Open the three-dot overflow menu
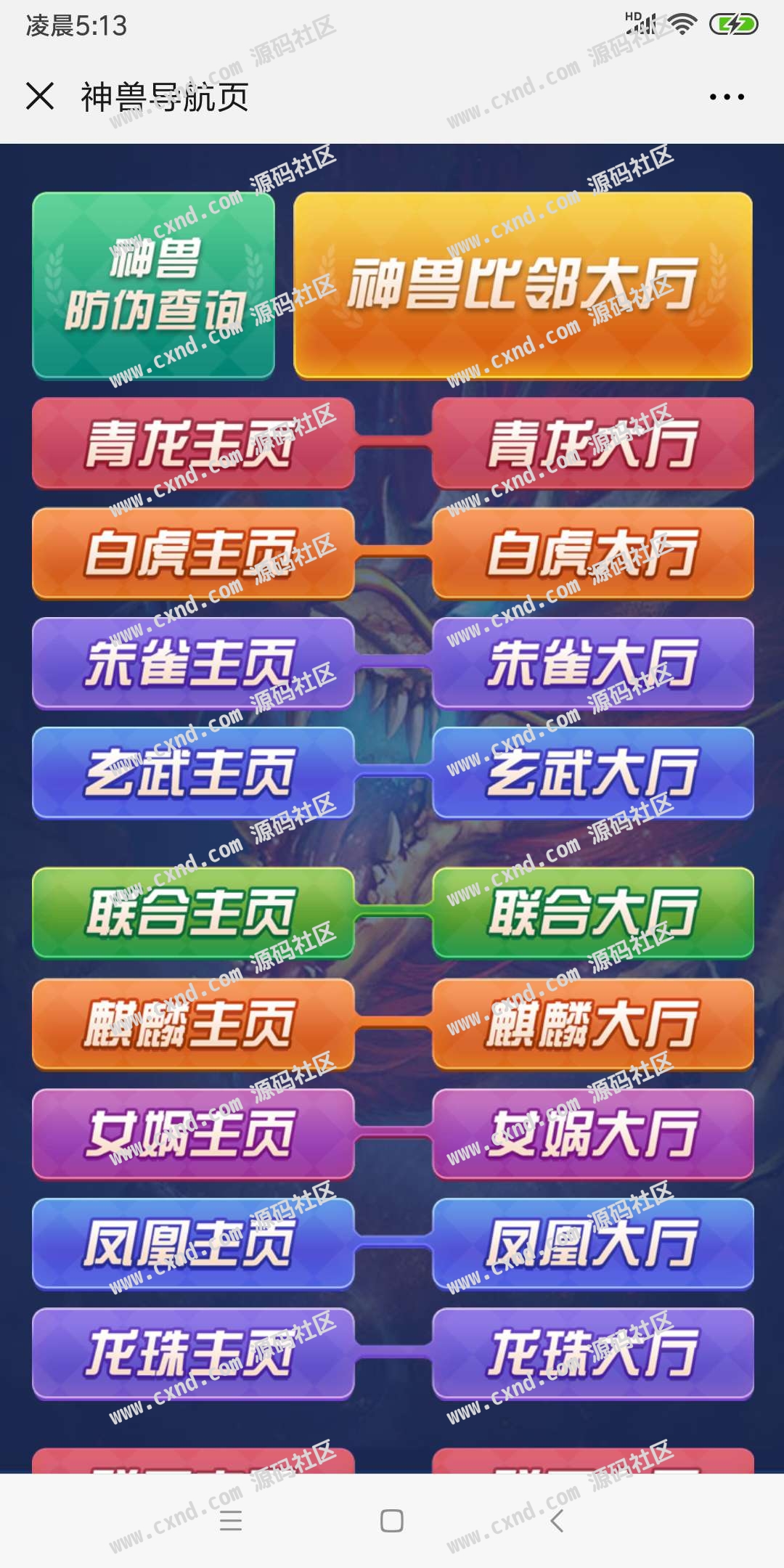Screen dimensions: 784x1568 click(727, 97)
